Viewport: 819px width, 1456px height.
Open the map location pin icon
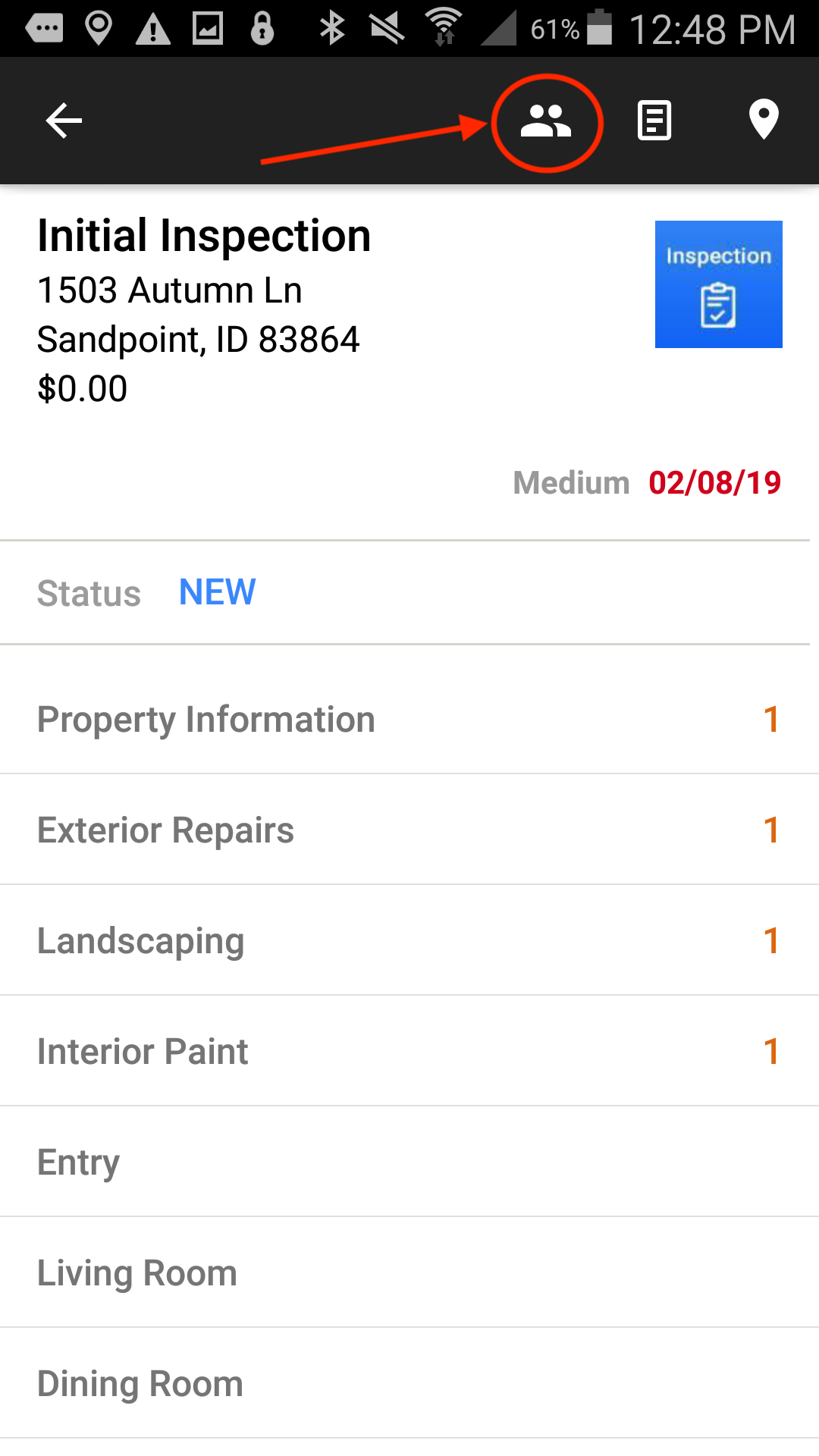763,120
